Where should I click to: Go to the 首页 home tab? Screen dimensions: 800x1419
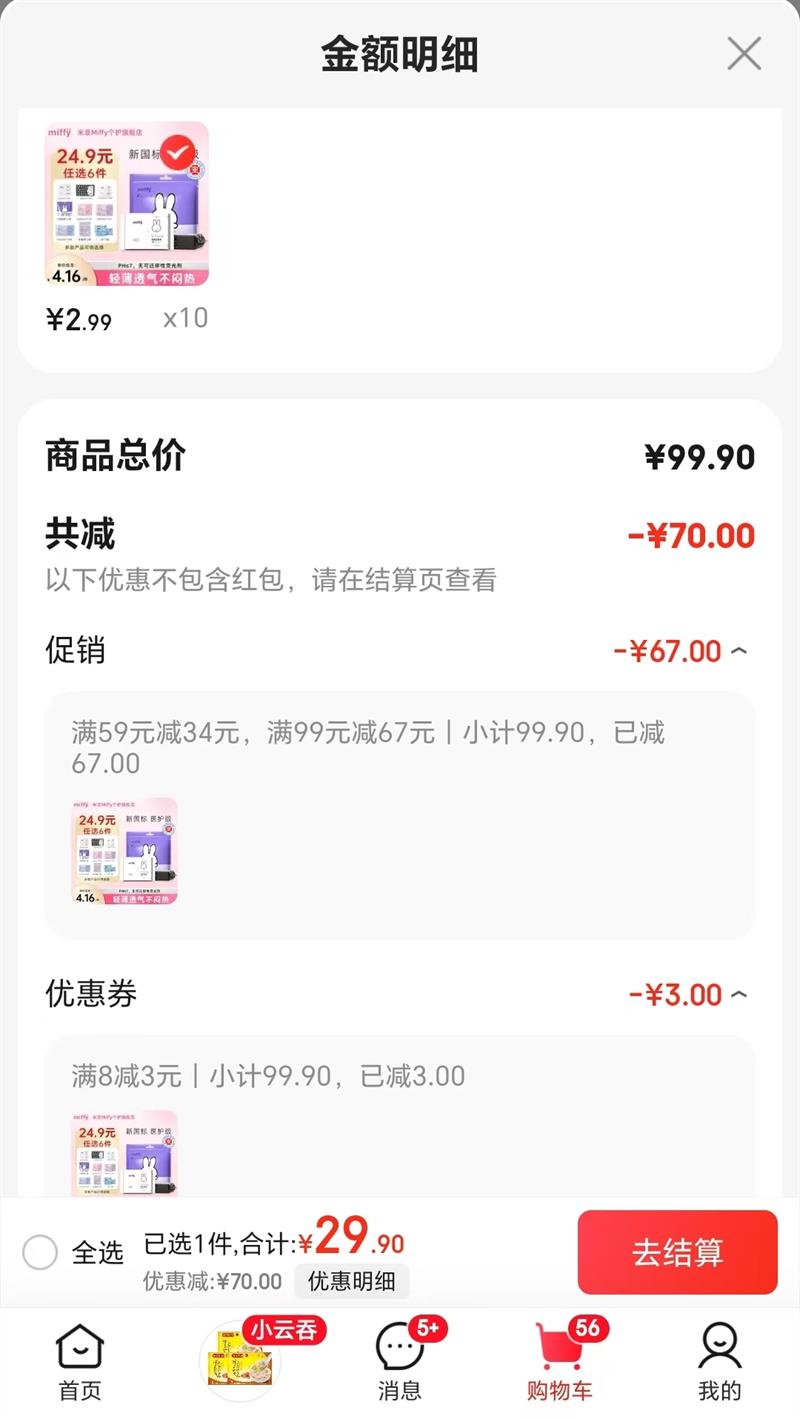[x=79, y=1361]
